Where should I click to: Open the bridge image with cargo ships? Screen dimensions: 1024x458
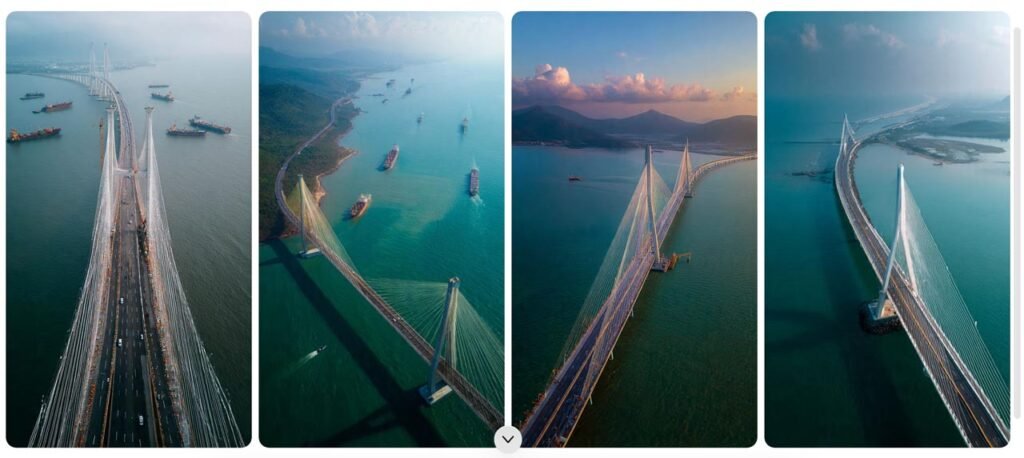pos(128,229)
